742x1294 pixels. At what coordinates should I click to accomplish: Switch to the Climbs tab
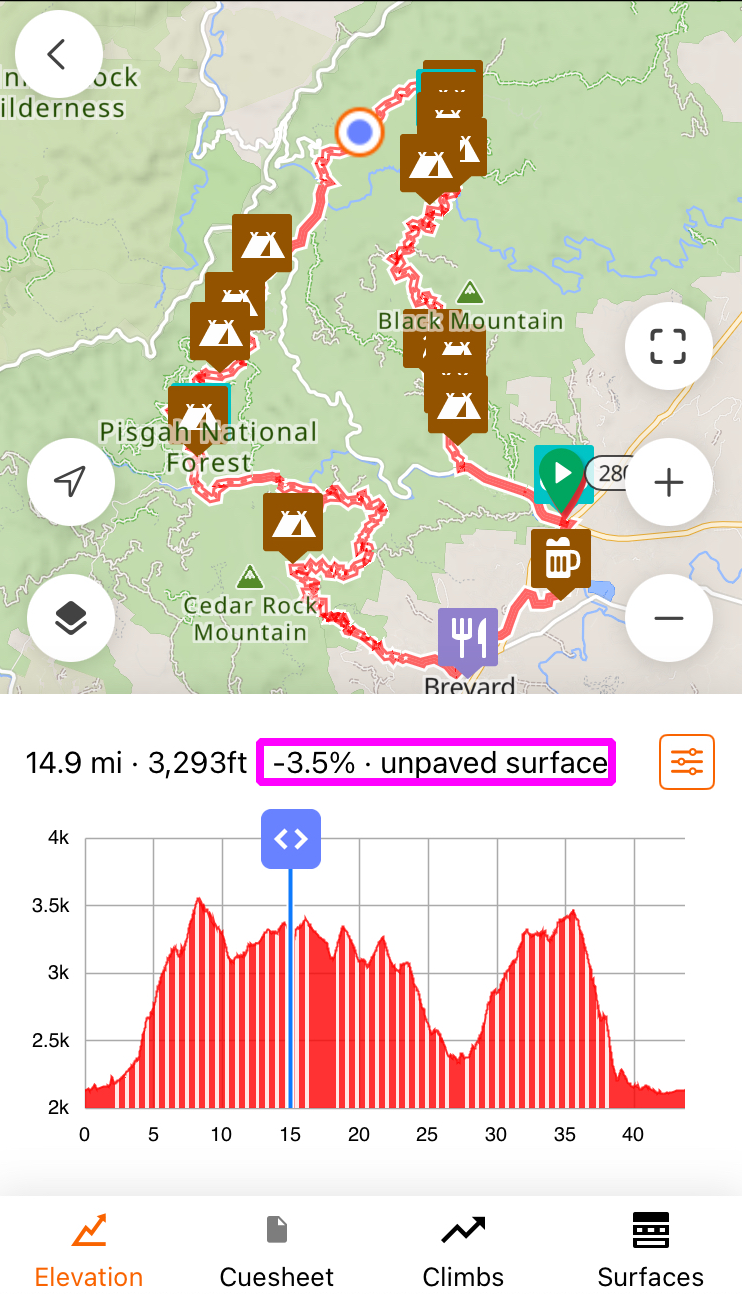point(463,1250)
